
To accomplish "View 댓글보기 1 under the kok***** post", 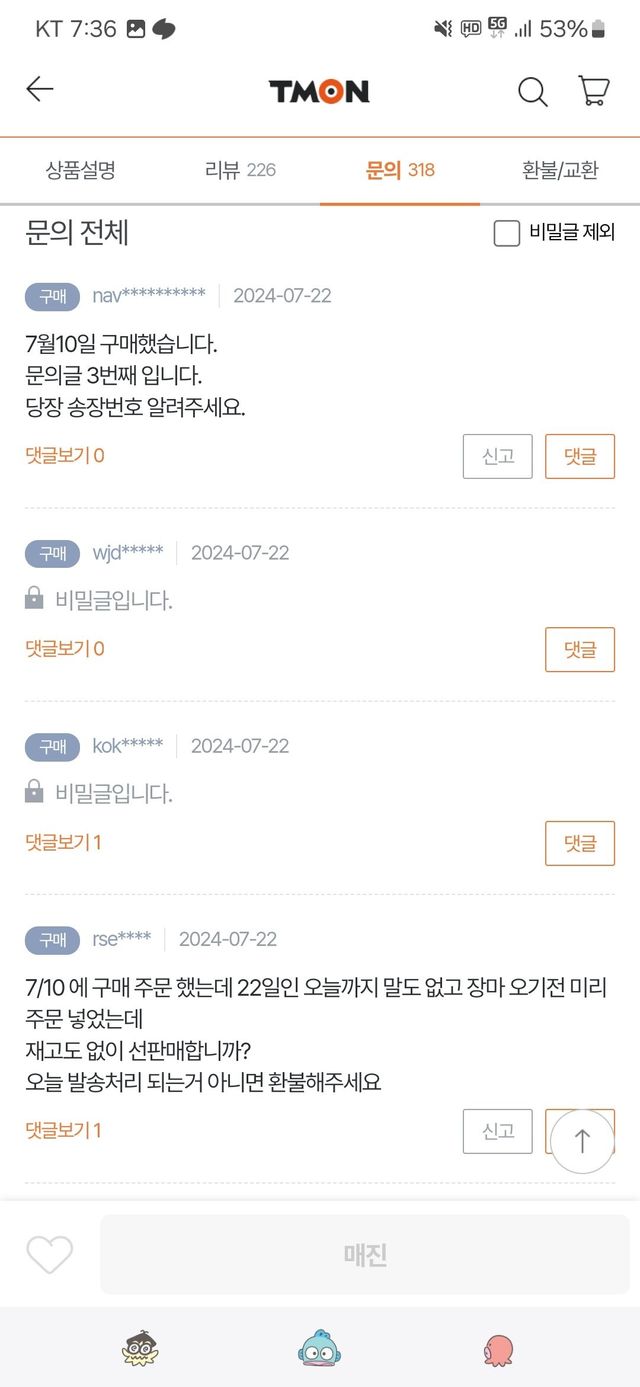I will pyautogui.click(x=63, y=842).
